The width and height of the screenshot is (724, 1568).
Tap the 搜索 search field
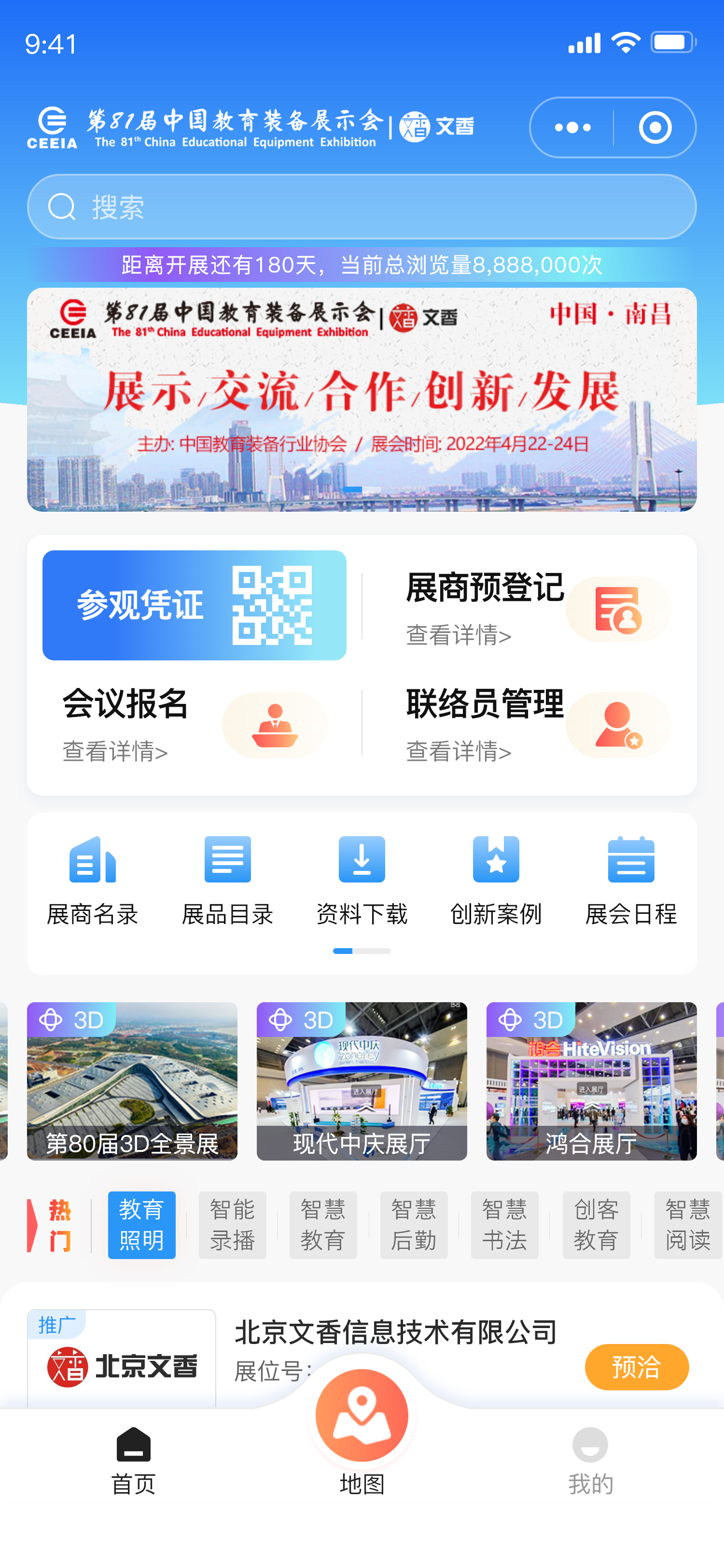pyautogui.click(x=362, y=207)
